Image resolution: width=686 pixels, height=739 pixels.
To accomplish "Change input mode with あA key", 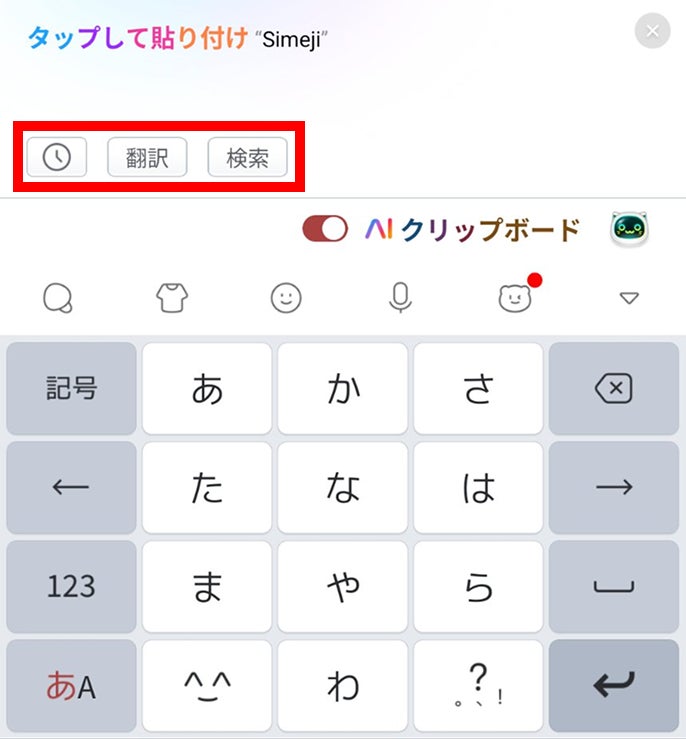I will [x=71, y=687].
